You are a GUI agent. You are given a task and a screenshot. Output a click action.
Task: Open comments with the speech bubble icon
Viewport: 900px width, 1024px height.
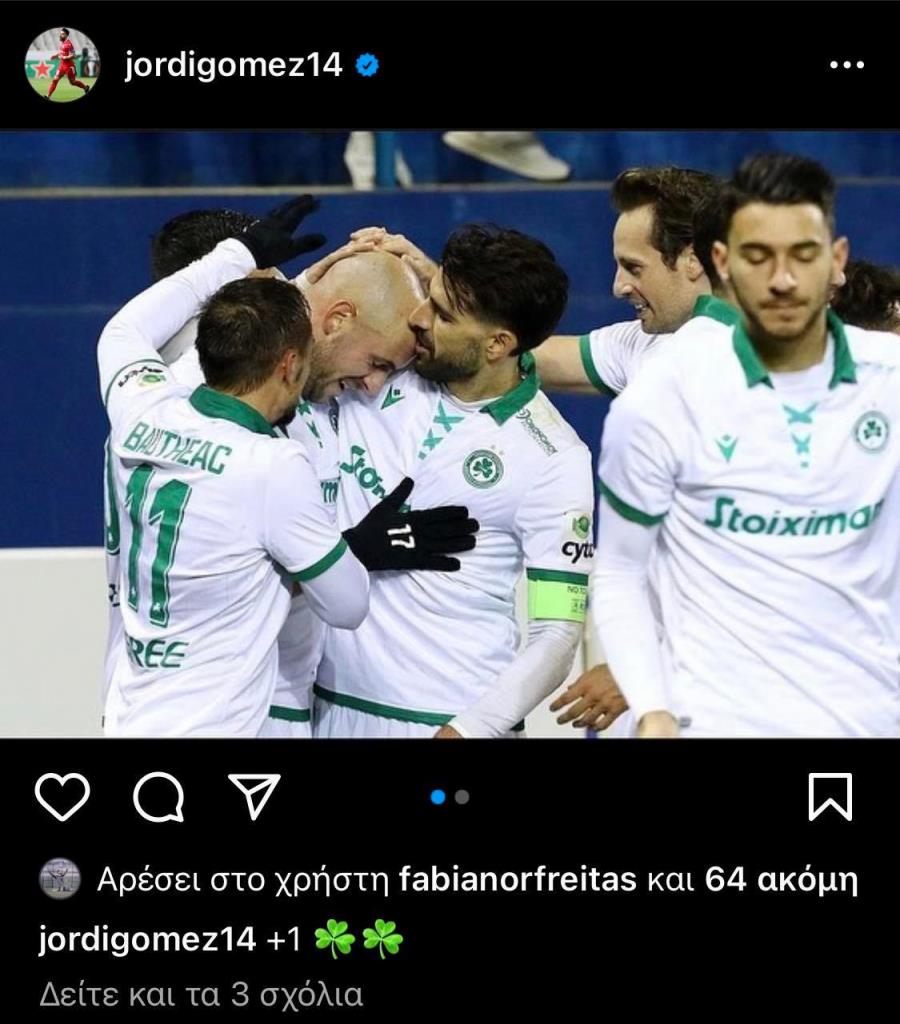coord(158,797)
